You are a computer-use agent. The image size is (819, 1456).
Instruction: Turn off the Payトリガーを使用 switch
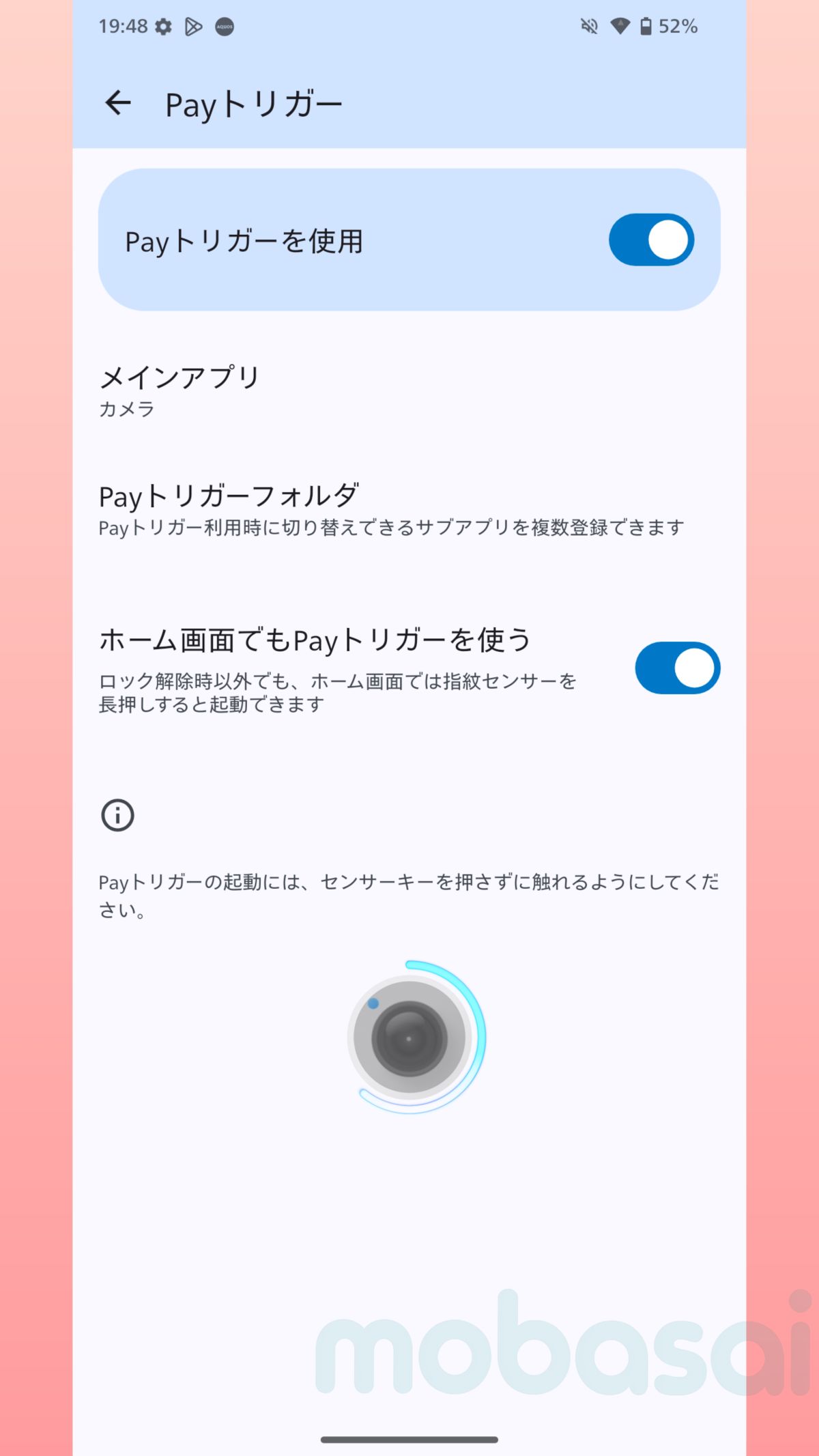tap(651, 240)
